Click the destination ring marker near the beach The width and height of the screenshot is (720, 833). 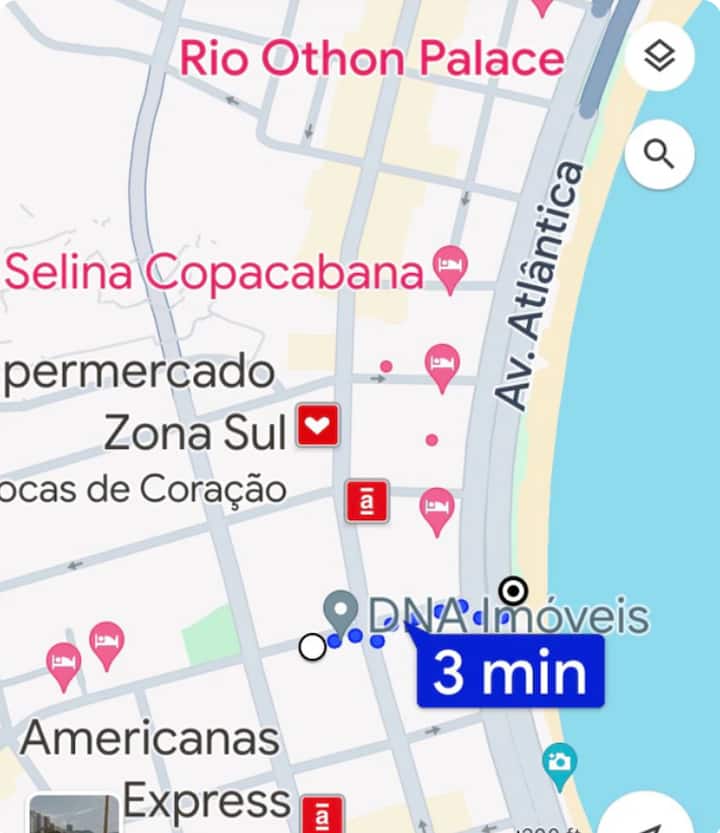click(513, 590)
